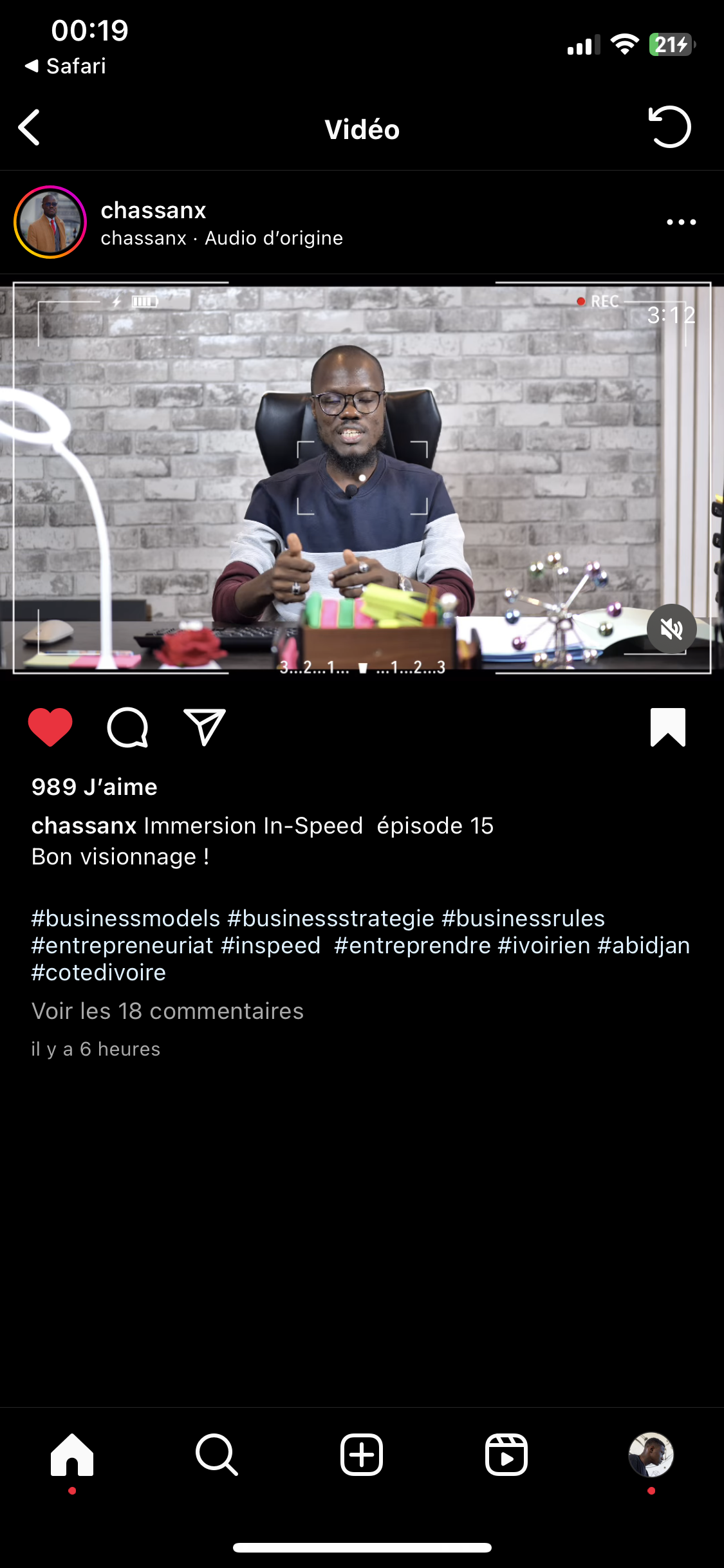Open the #businessmodels hashtag
724x1568 pixels.
coord(126,918)
